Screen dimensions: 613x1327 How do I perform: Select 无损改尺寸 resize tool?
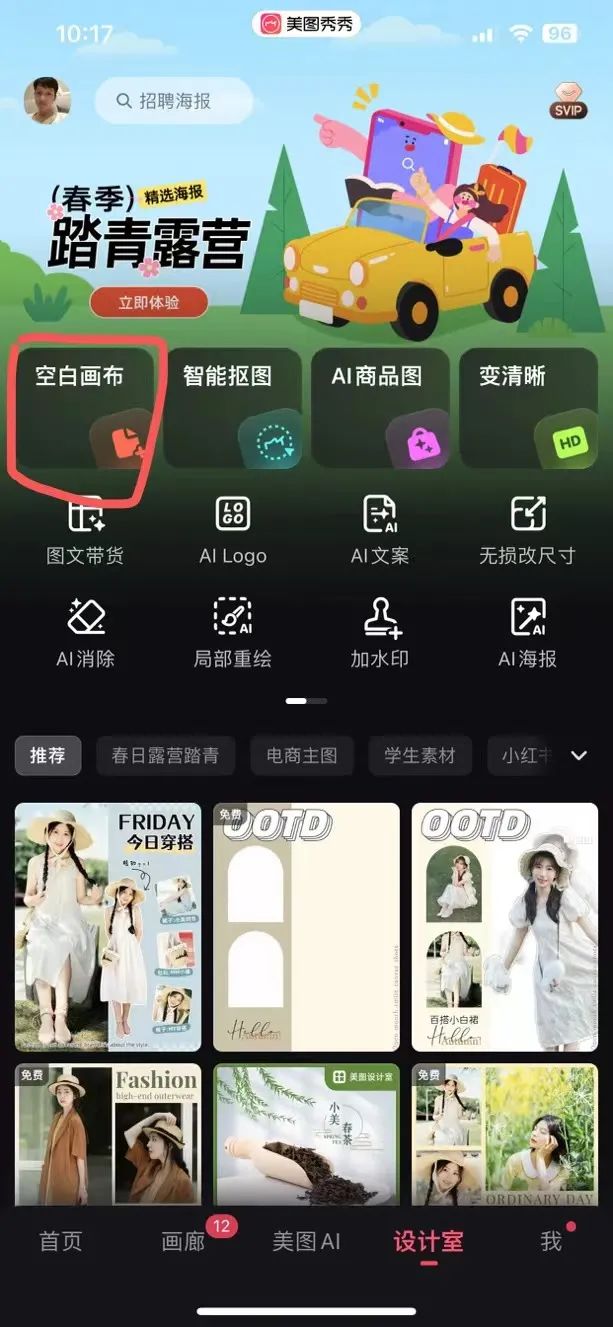[x=527, y=530]
